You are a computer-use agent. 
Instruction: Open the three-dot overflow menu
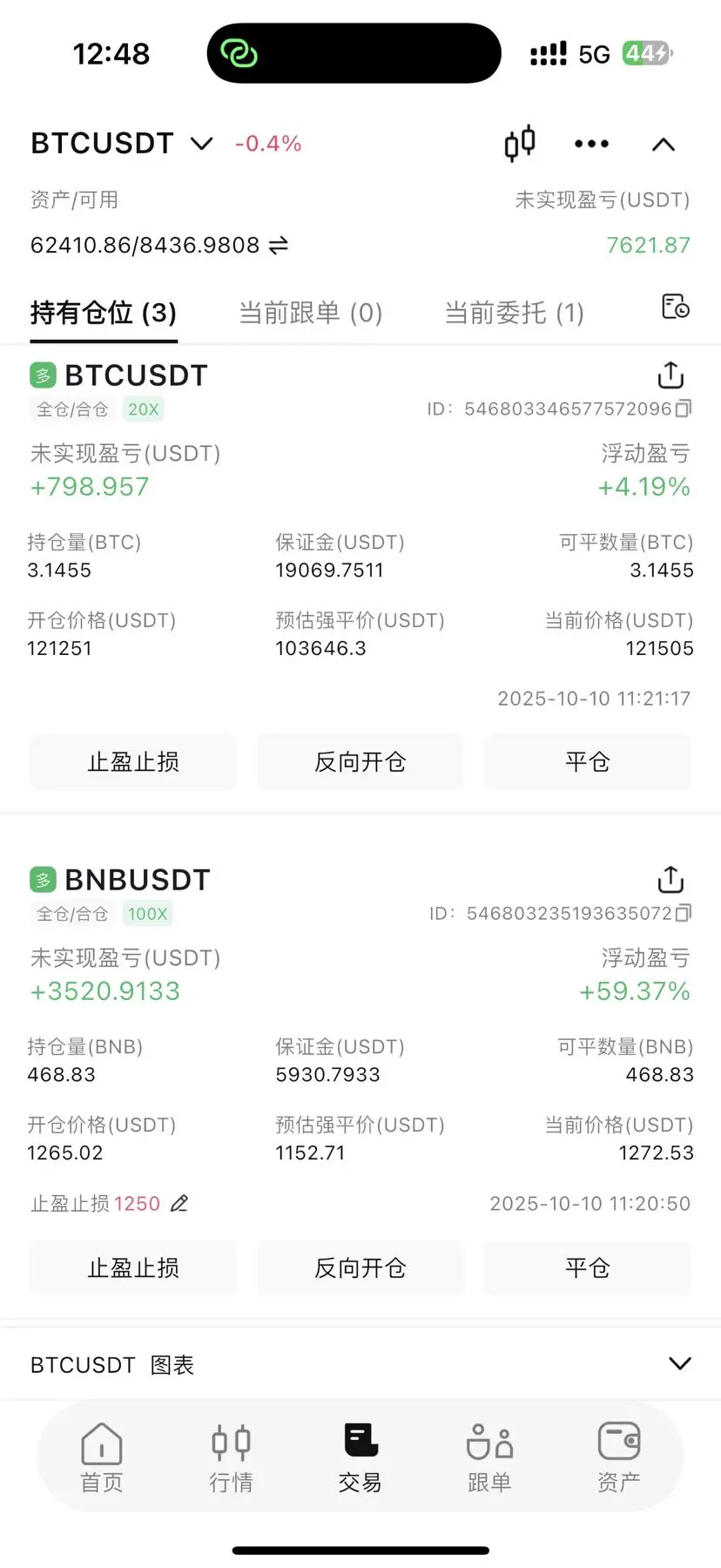[591, 144]
